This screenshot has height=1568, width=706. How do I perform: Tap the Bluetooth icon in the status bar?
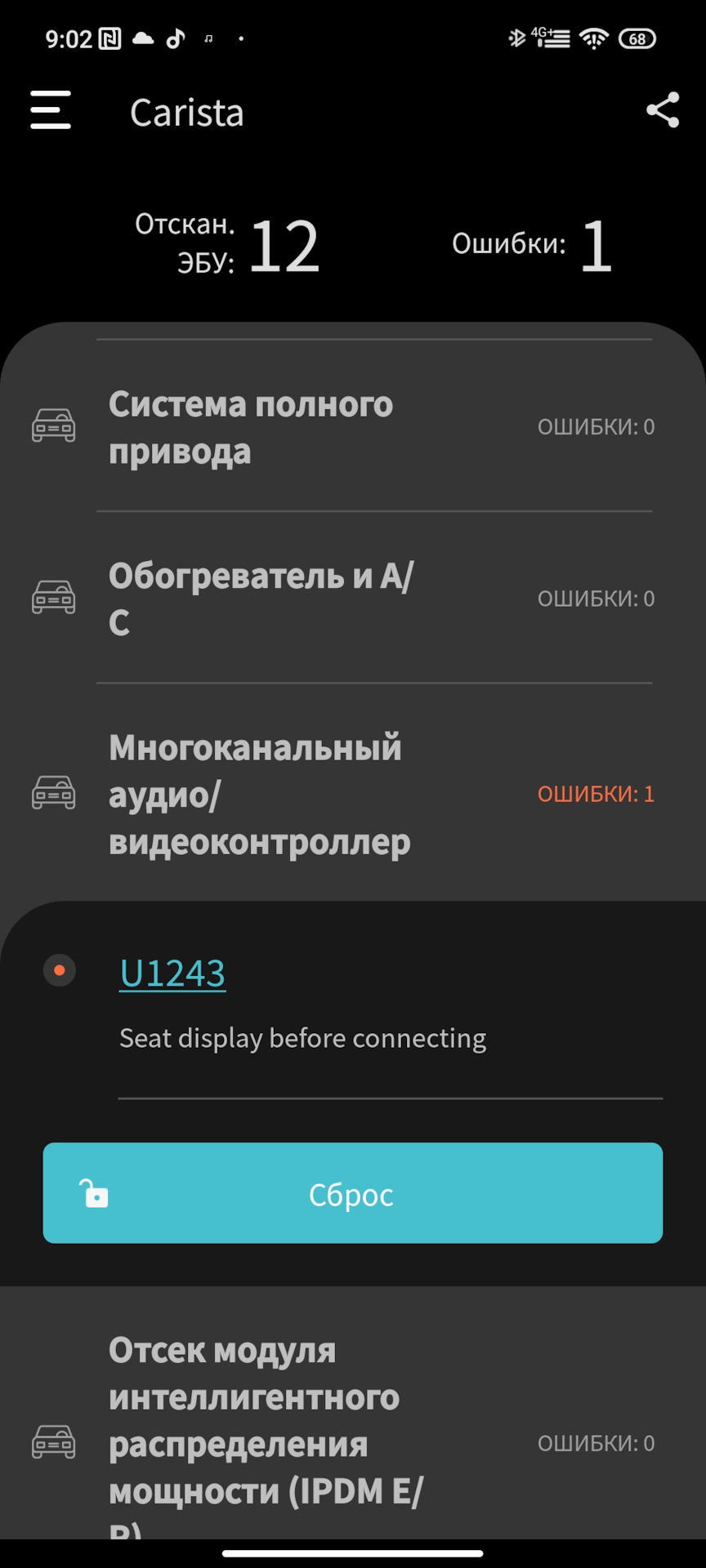[x=517, y=38]
